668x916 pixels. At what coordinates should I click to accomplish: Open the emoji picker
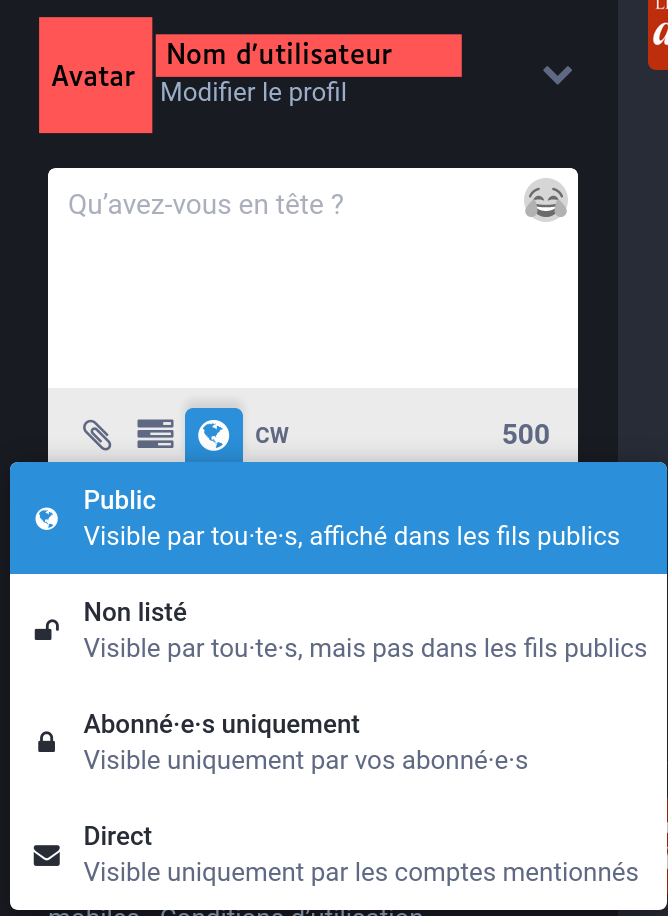pos(545,202)
